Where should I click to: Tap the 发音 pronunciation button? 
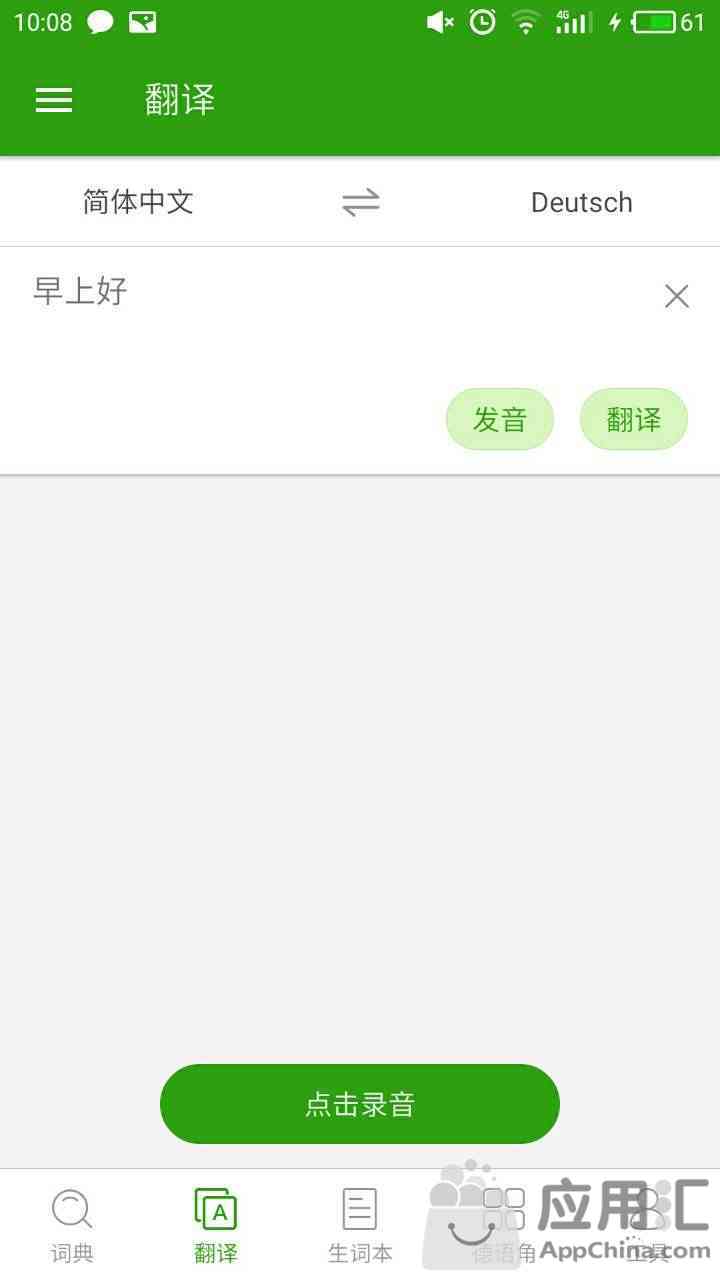[x=499, y=419]
